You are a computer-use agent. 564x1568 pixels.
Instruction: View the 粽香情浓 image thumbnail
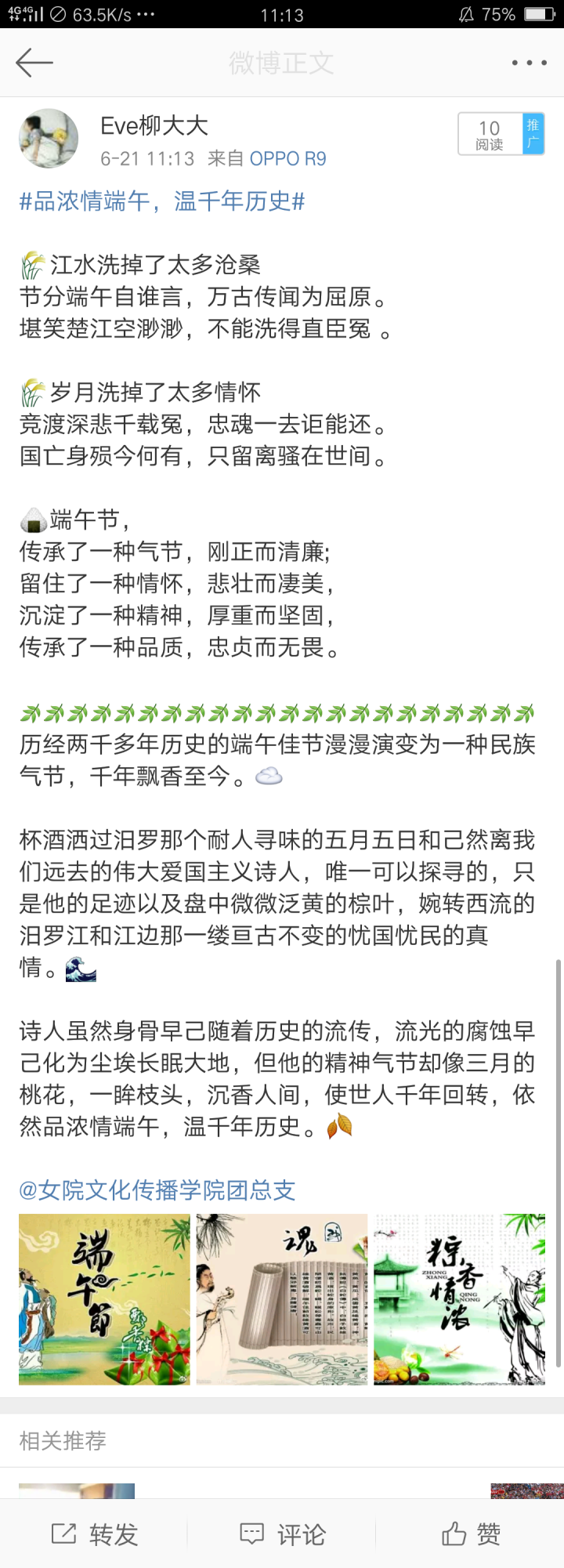click(x=459, y=1299)
